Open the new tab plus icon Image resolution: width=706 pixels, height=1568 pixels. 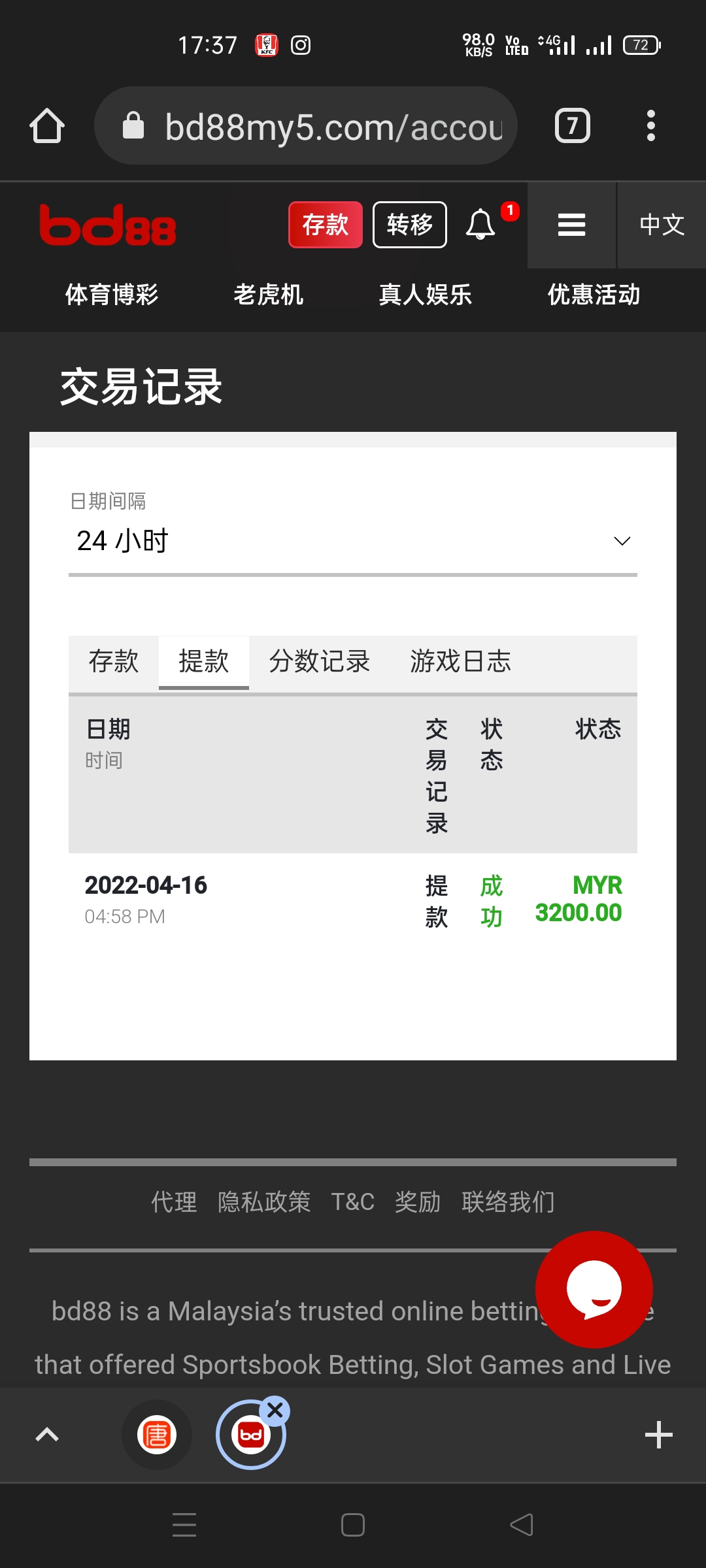(660, 1435)
